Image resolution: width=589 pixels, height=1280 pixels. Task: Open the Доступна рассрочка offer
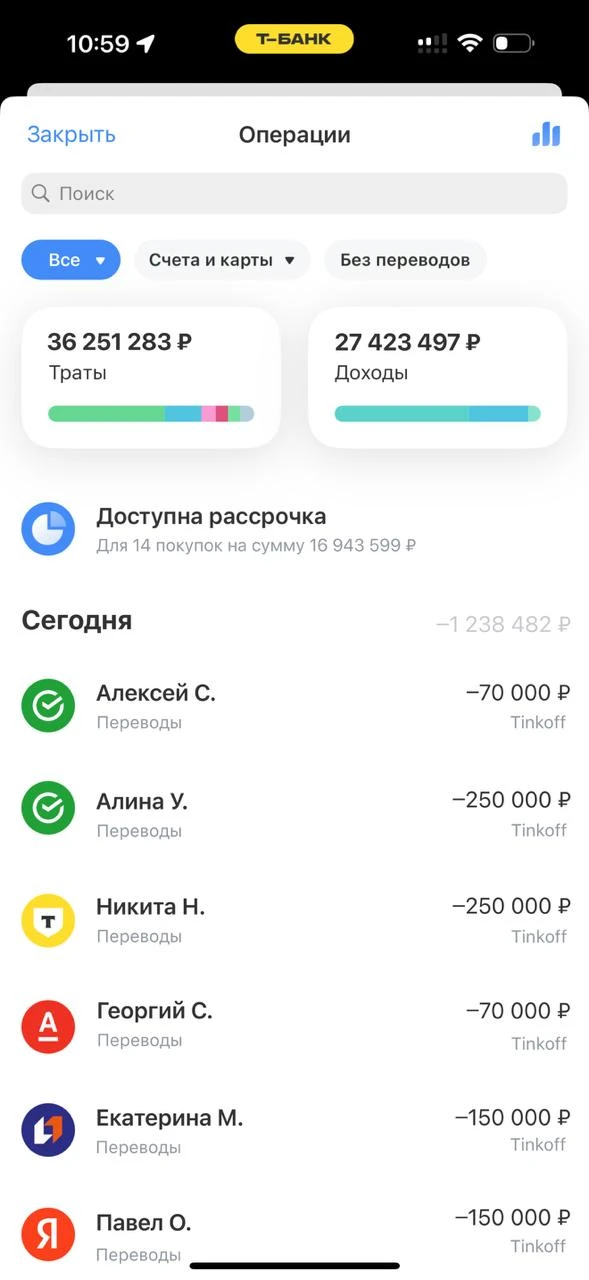click(294, 530)
